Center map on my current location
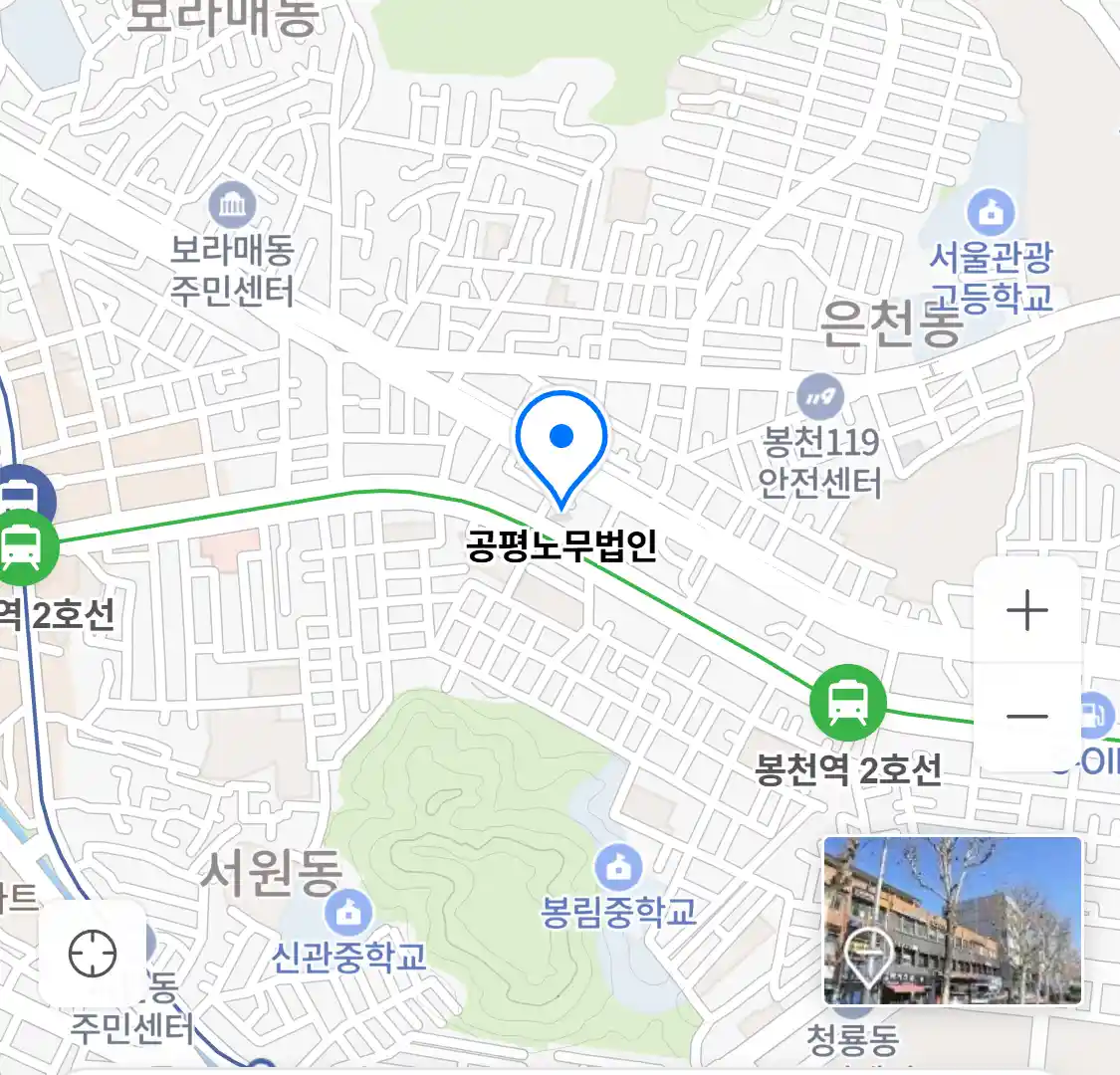 [93, 955]
